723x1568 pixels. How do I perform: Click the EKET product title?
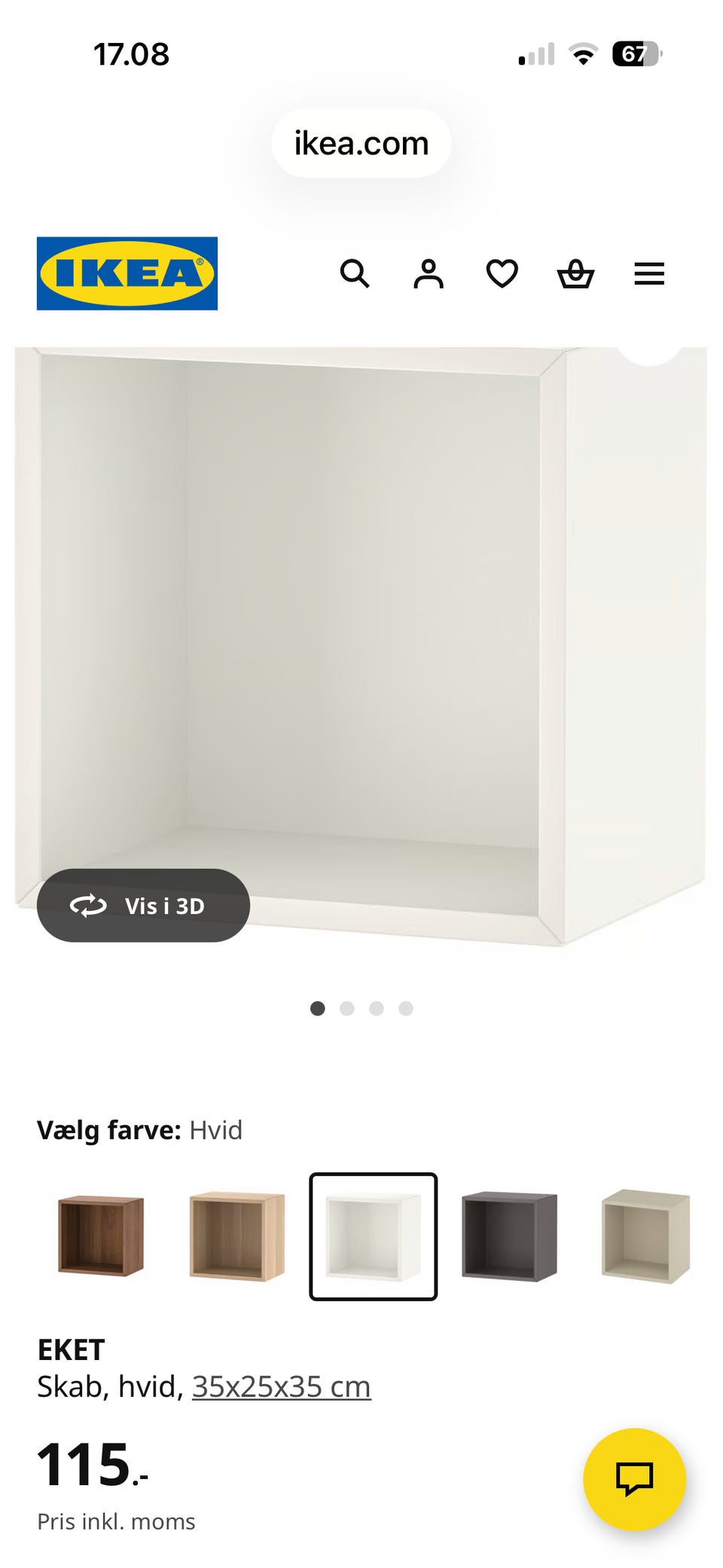71,1349
